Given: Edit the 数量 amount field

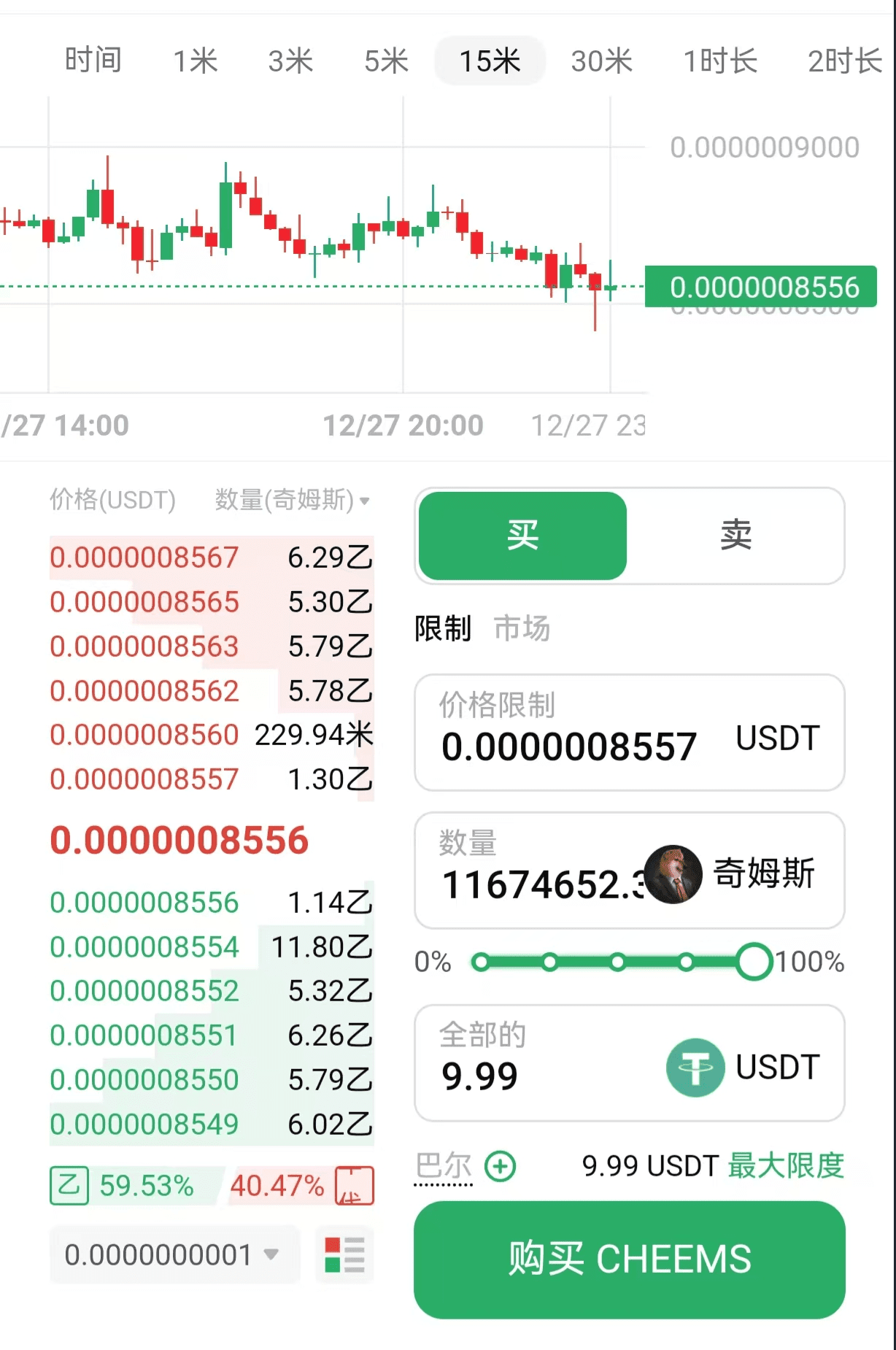Looking at the screenshot, I should [540, 884].
